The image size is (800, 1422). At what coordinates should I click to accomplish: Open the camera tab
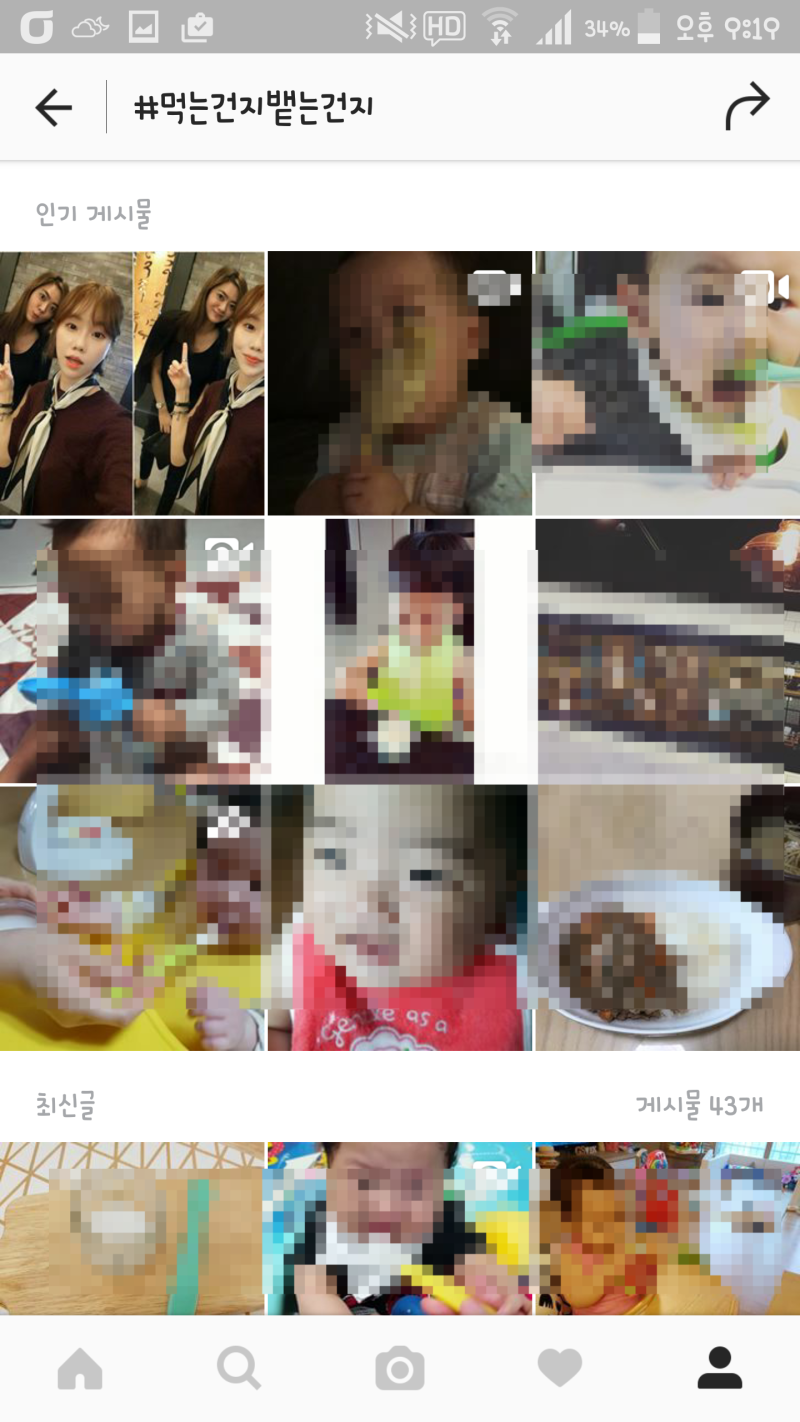pos(399,1368)
